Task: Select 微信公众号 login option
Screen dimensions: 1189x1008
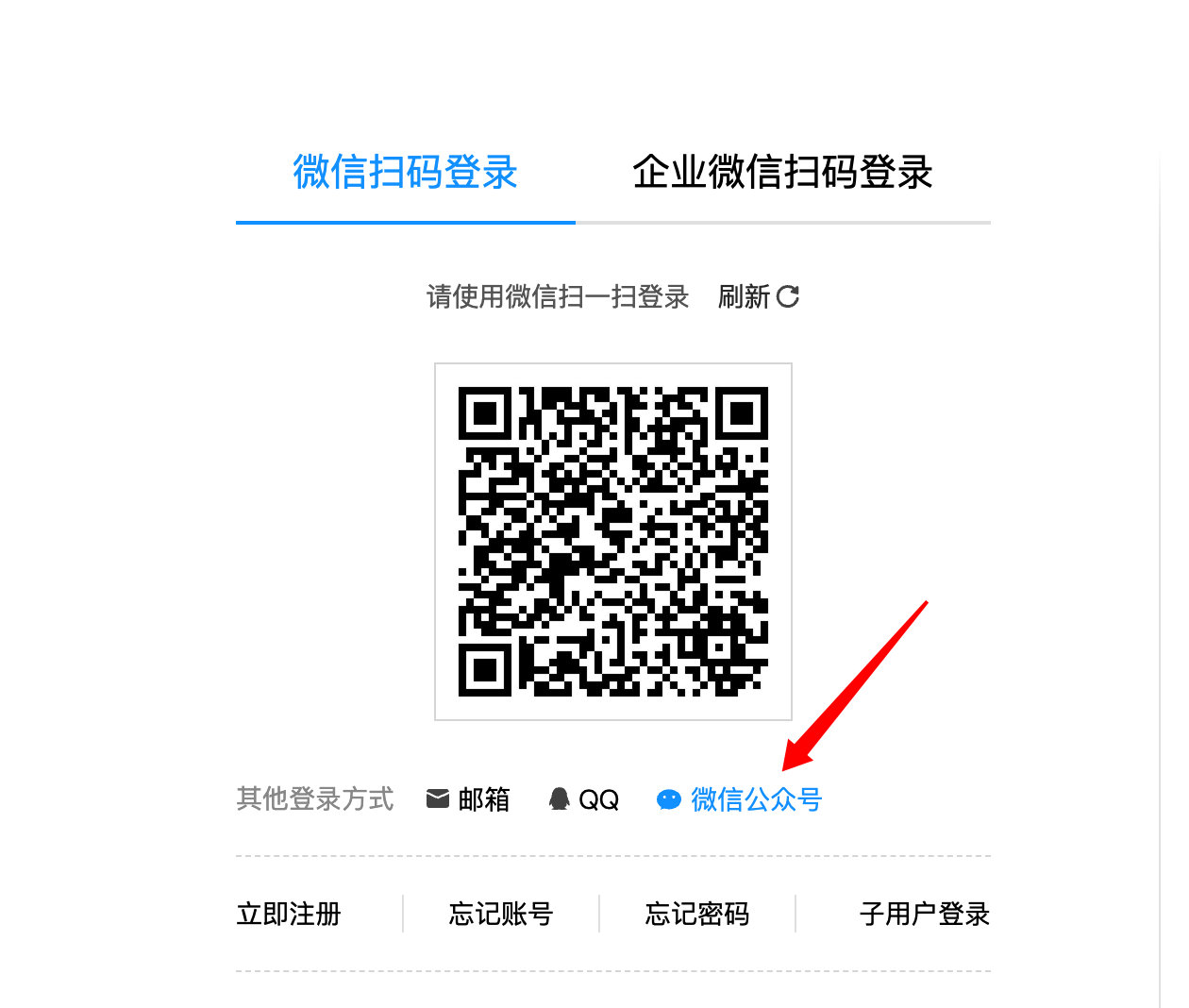Action: click(x=740, y=799)
